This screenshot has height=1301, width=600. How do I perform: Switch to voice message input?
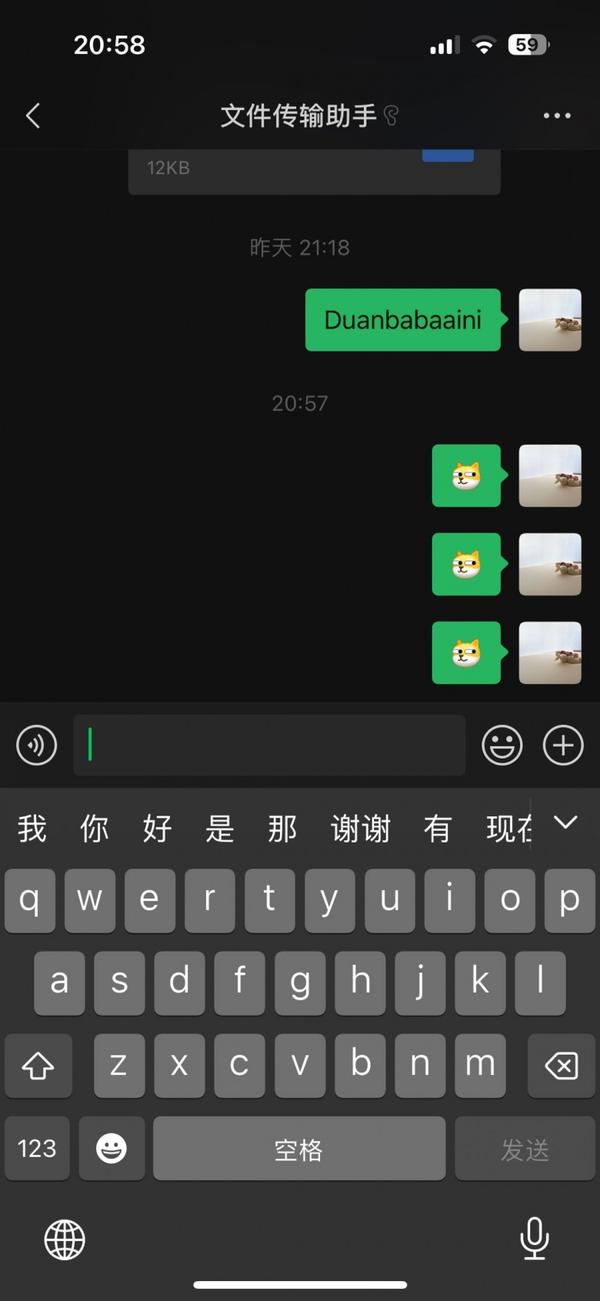pyautogui.click(x=37, y=745)
